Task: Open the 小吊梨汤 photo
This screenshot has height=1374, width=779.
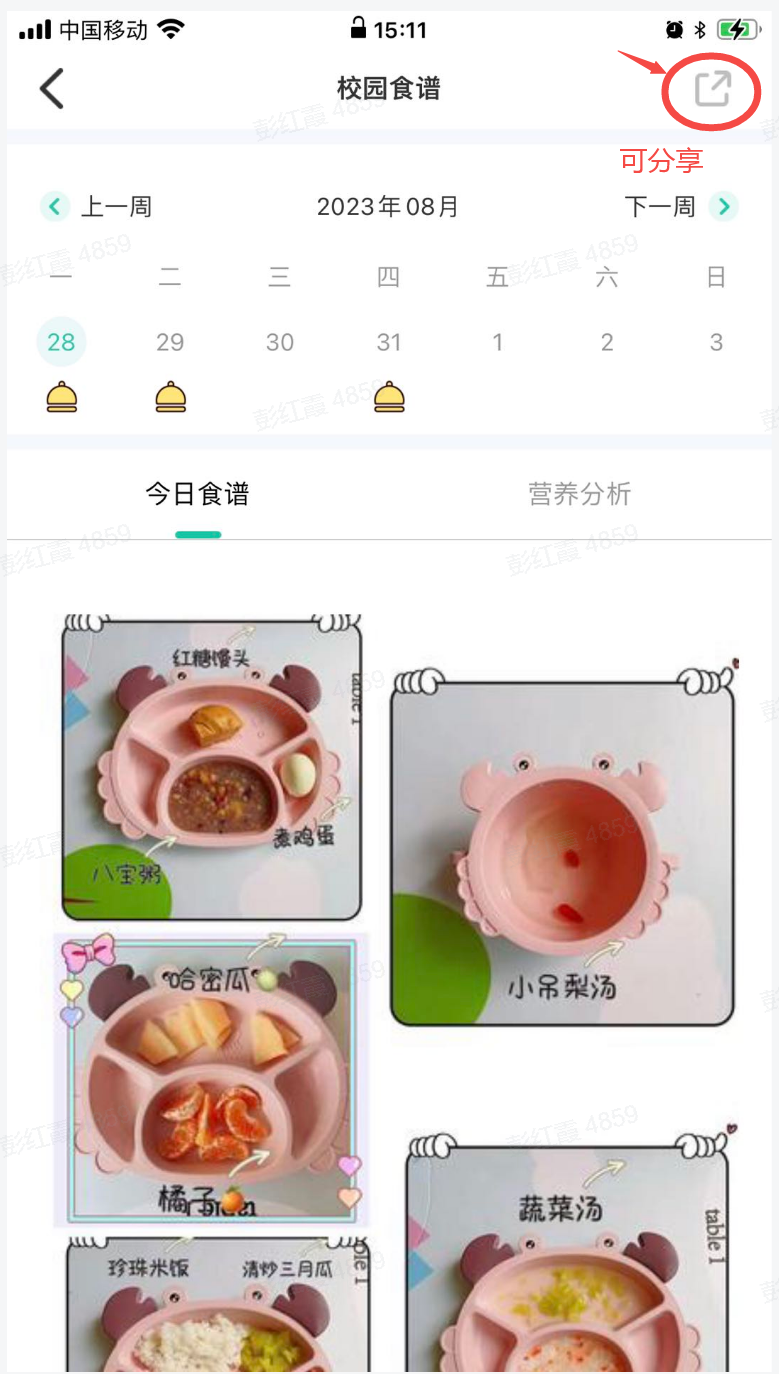Action: 562,848
